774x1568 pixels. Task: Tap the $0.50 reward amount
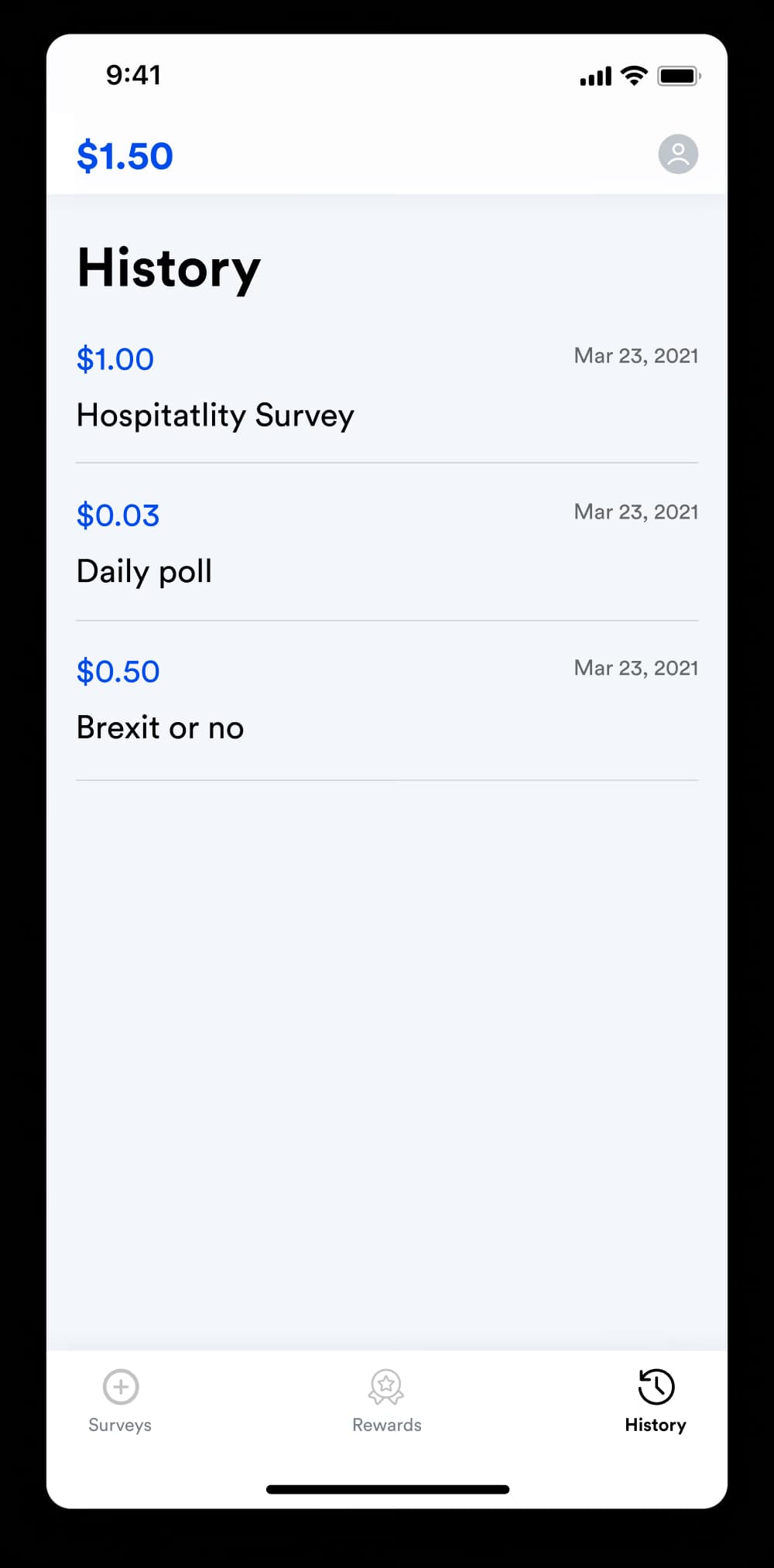click(x=118, y=670)
